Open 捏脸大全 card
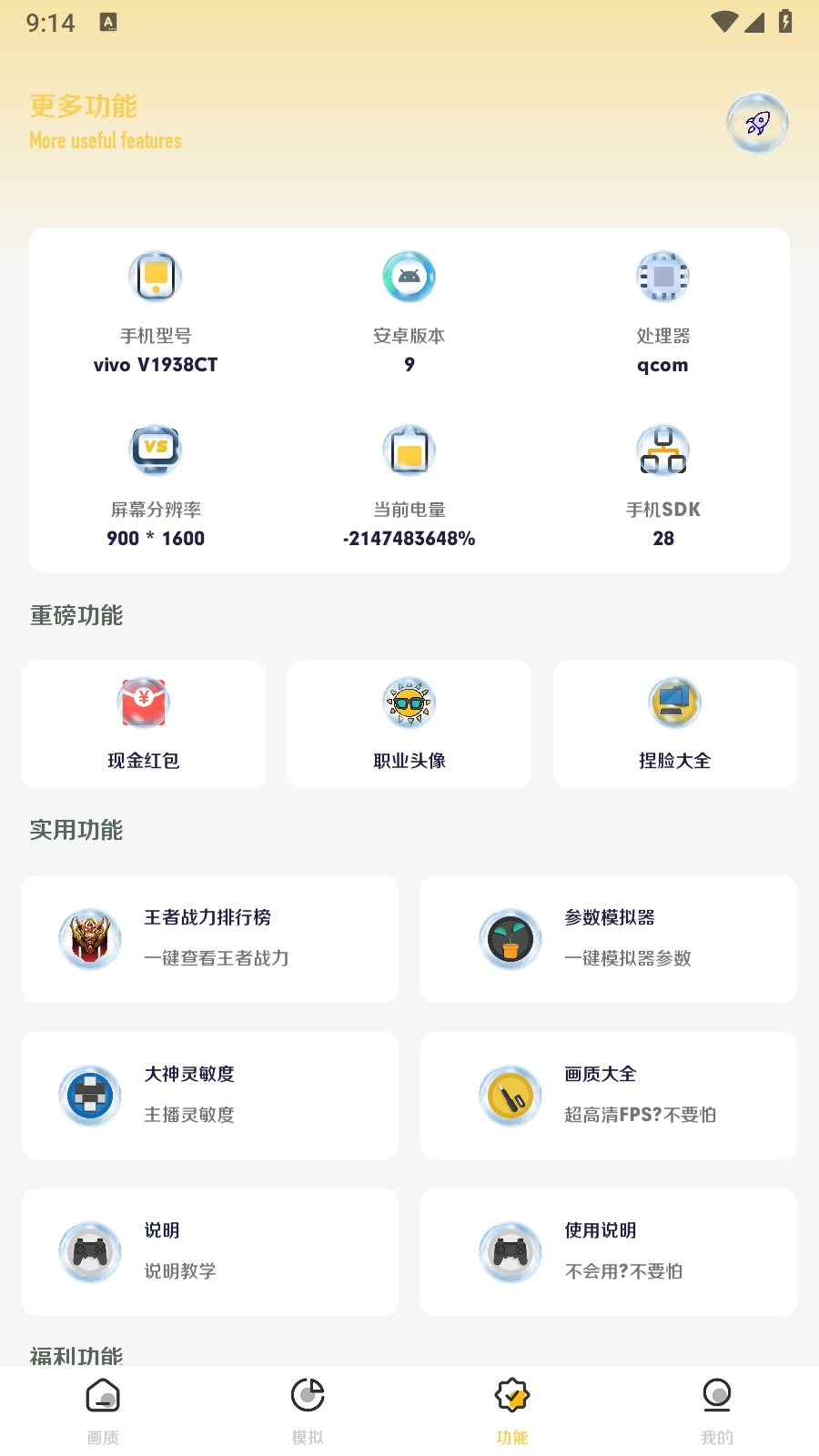This screenshot has width=819, height=1456. (675, 724)
